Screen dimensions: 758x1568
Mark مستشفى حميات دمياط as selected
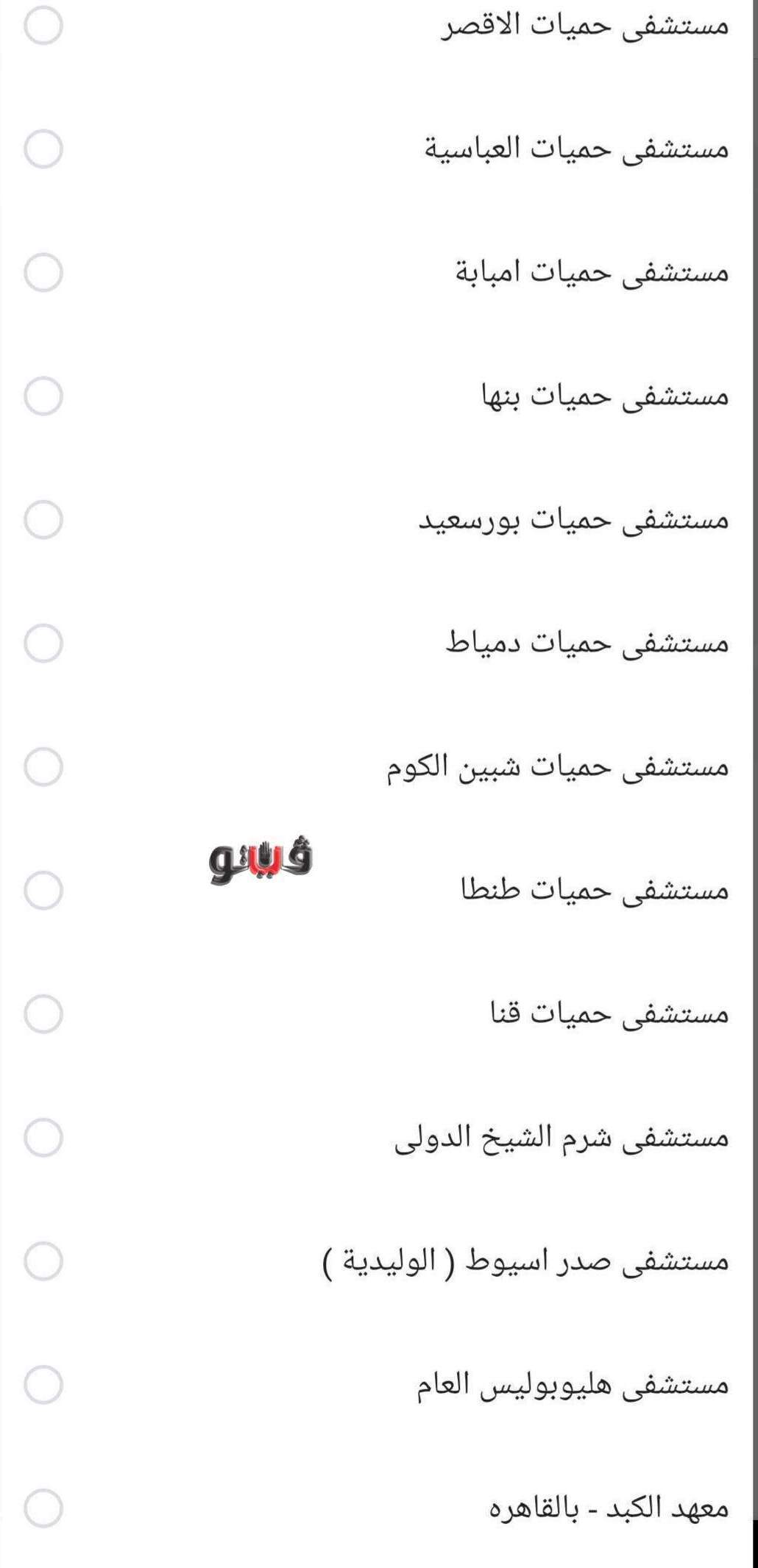[x=43, y=644]
